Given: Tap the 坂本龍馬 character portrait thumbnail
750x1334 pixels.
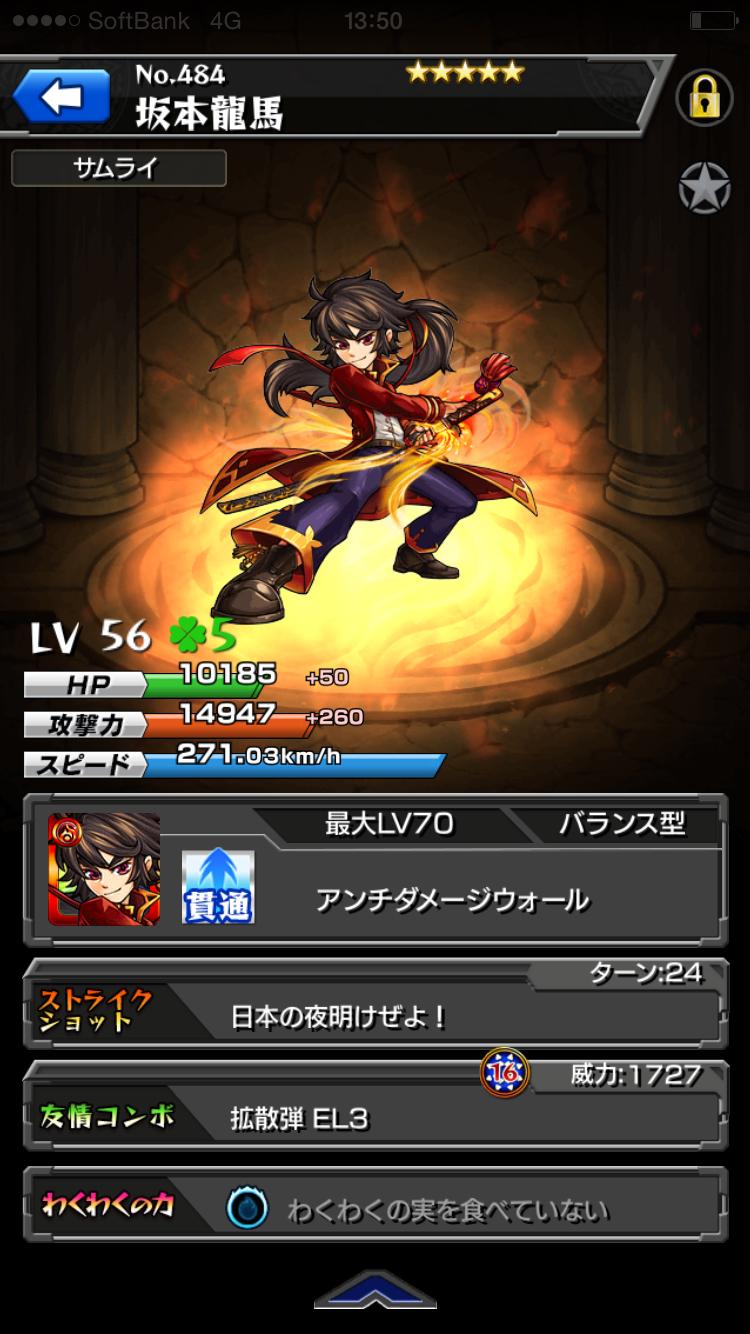Looking at the screenshot, I should click(x=104, y=868).
